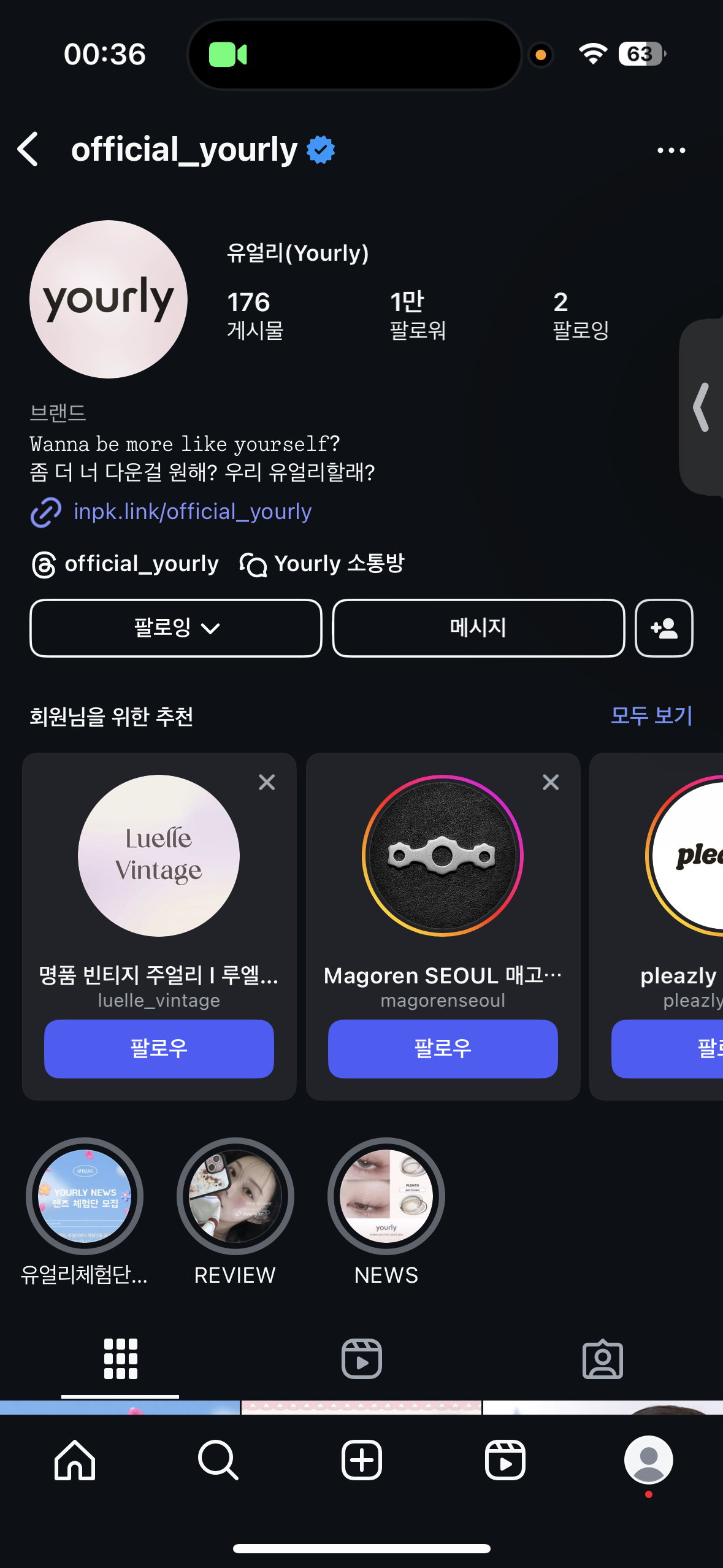Follow the luelle_vintage account

pyautogui.click(x=159, y=1048)
